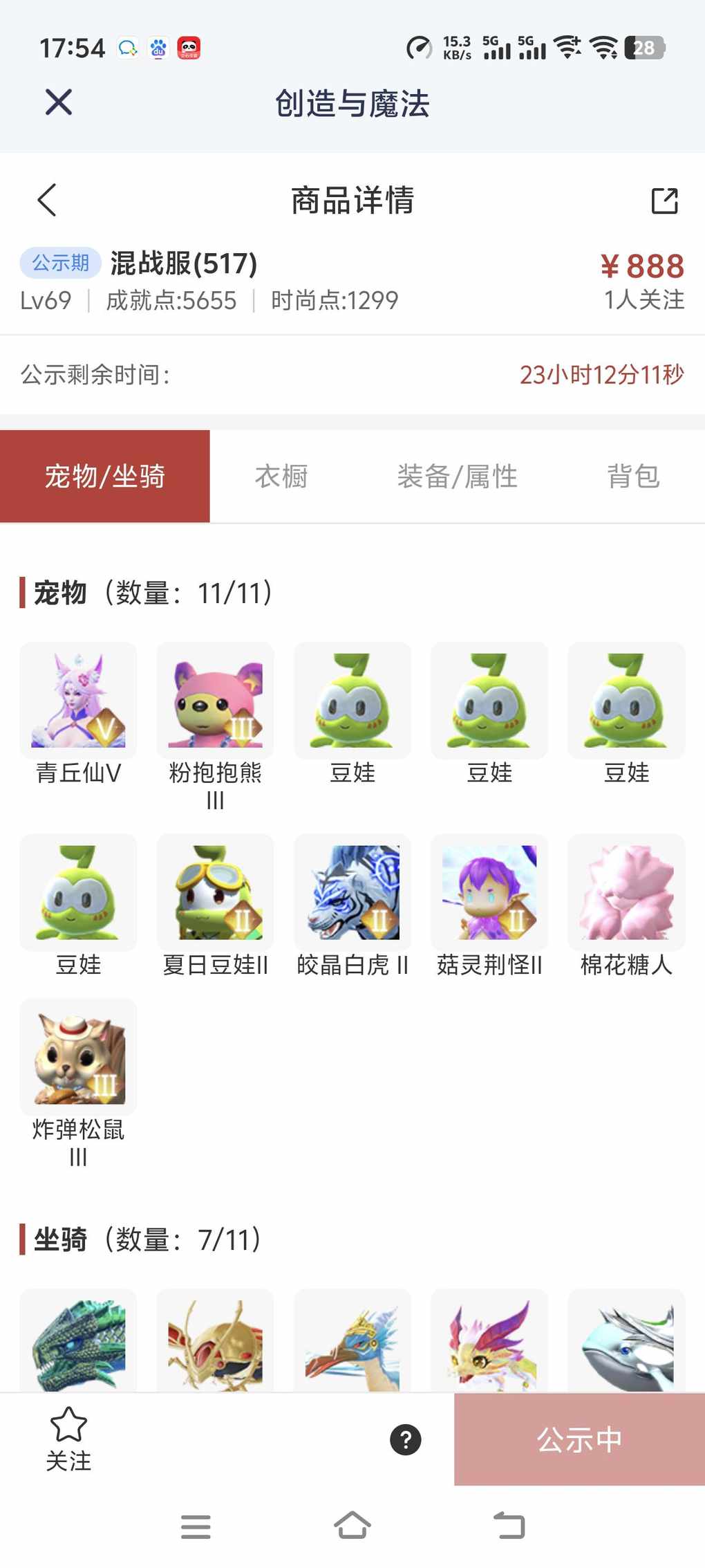Follow this listing with 关注 star

pyautogui.click(x=68, y=1439)
